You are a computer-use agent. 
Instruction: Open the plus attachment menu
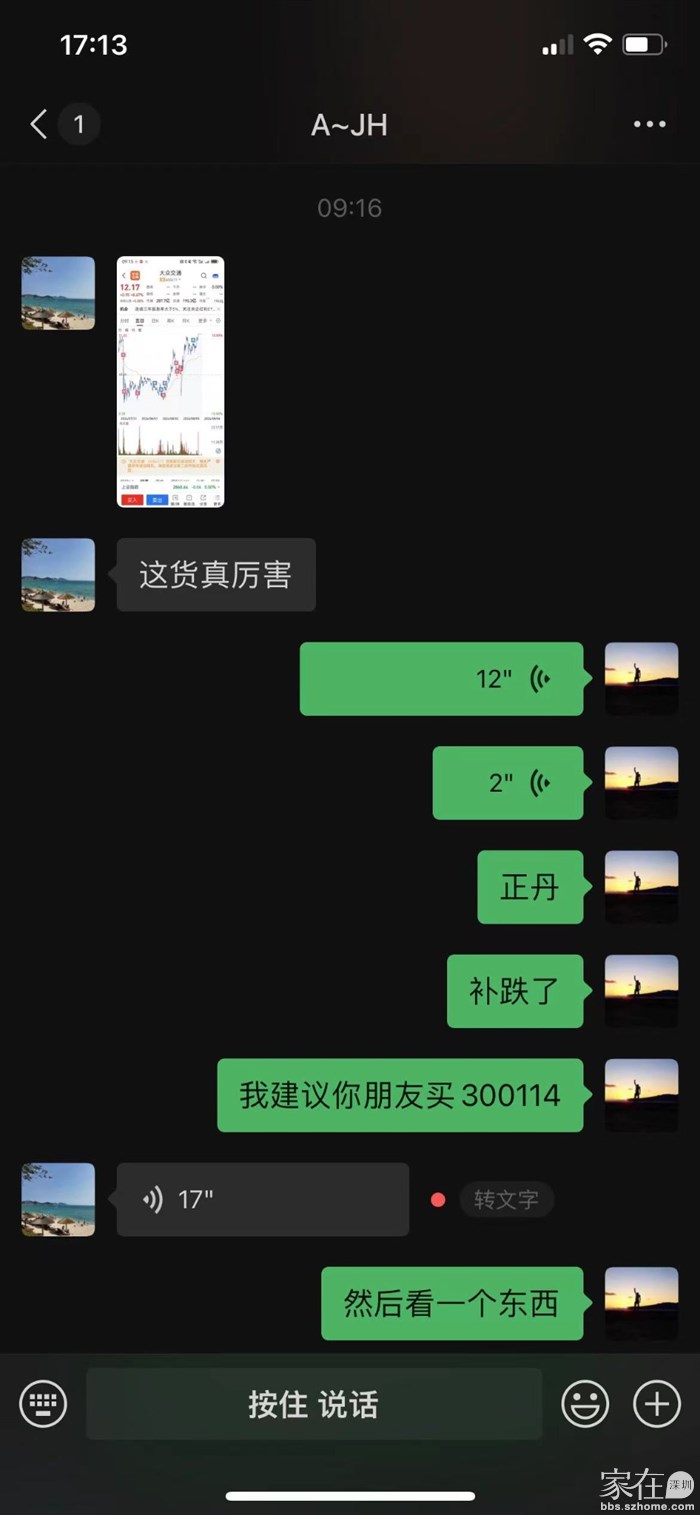pos(657,1404)
